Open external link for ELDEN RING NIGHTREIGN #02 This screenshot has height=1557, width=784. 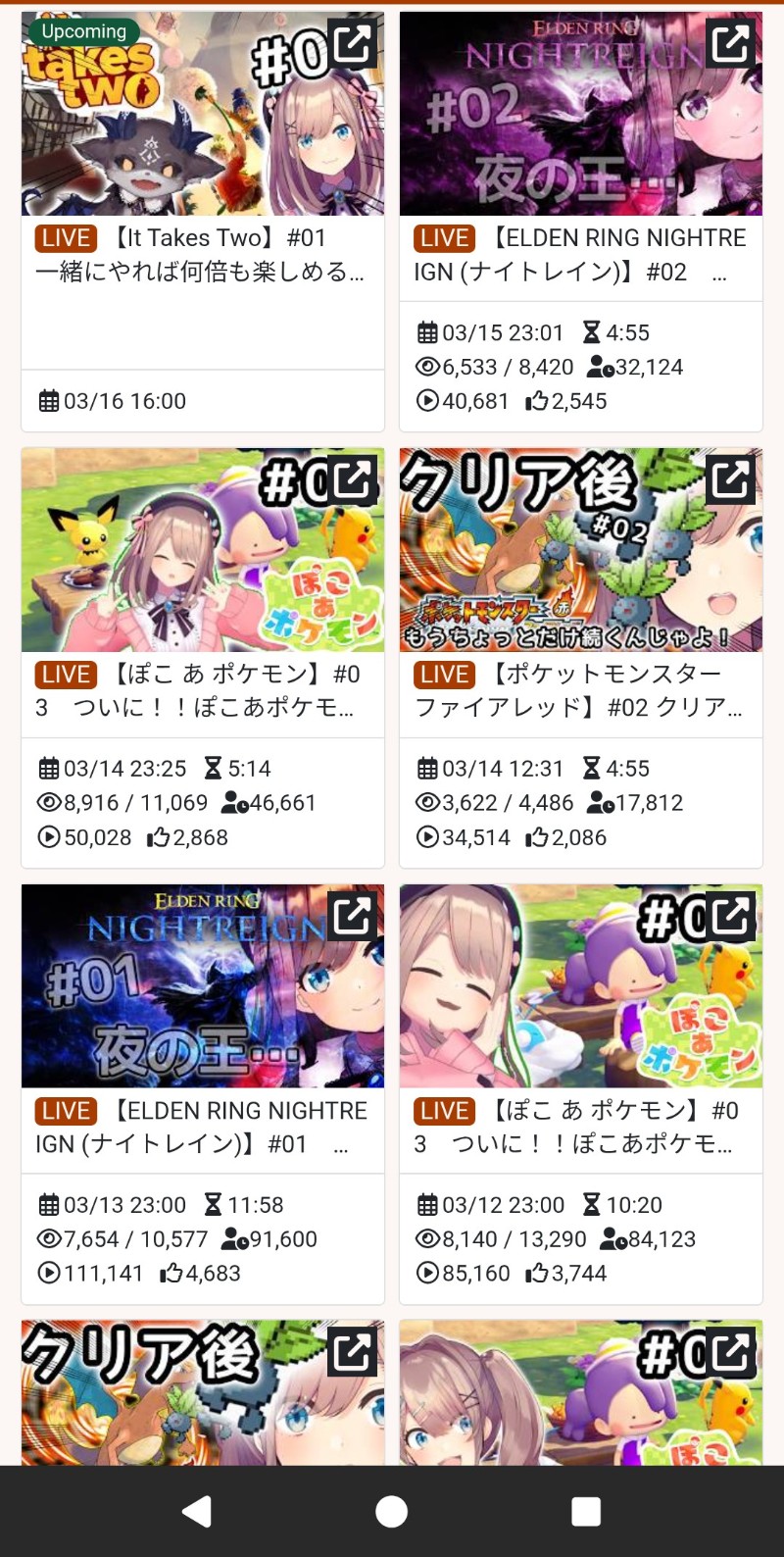click(x=729, y=43)
